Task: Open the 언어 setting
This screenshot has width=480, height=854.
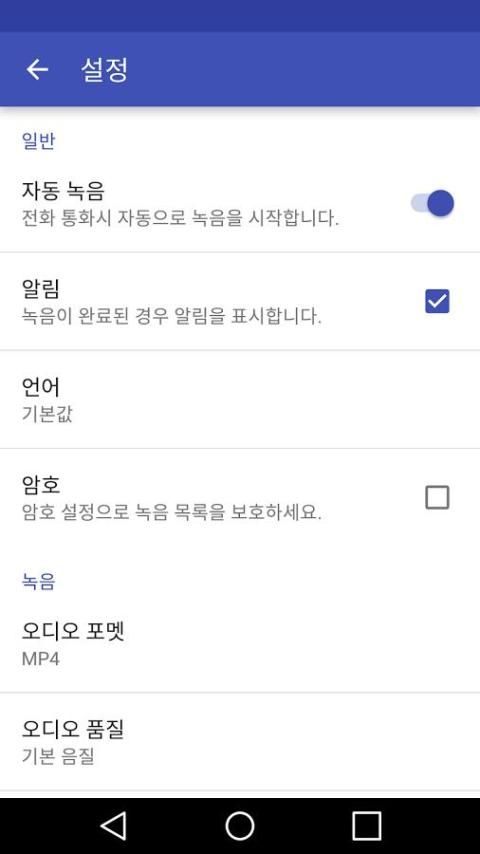Action: (240, 399)
